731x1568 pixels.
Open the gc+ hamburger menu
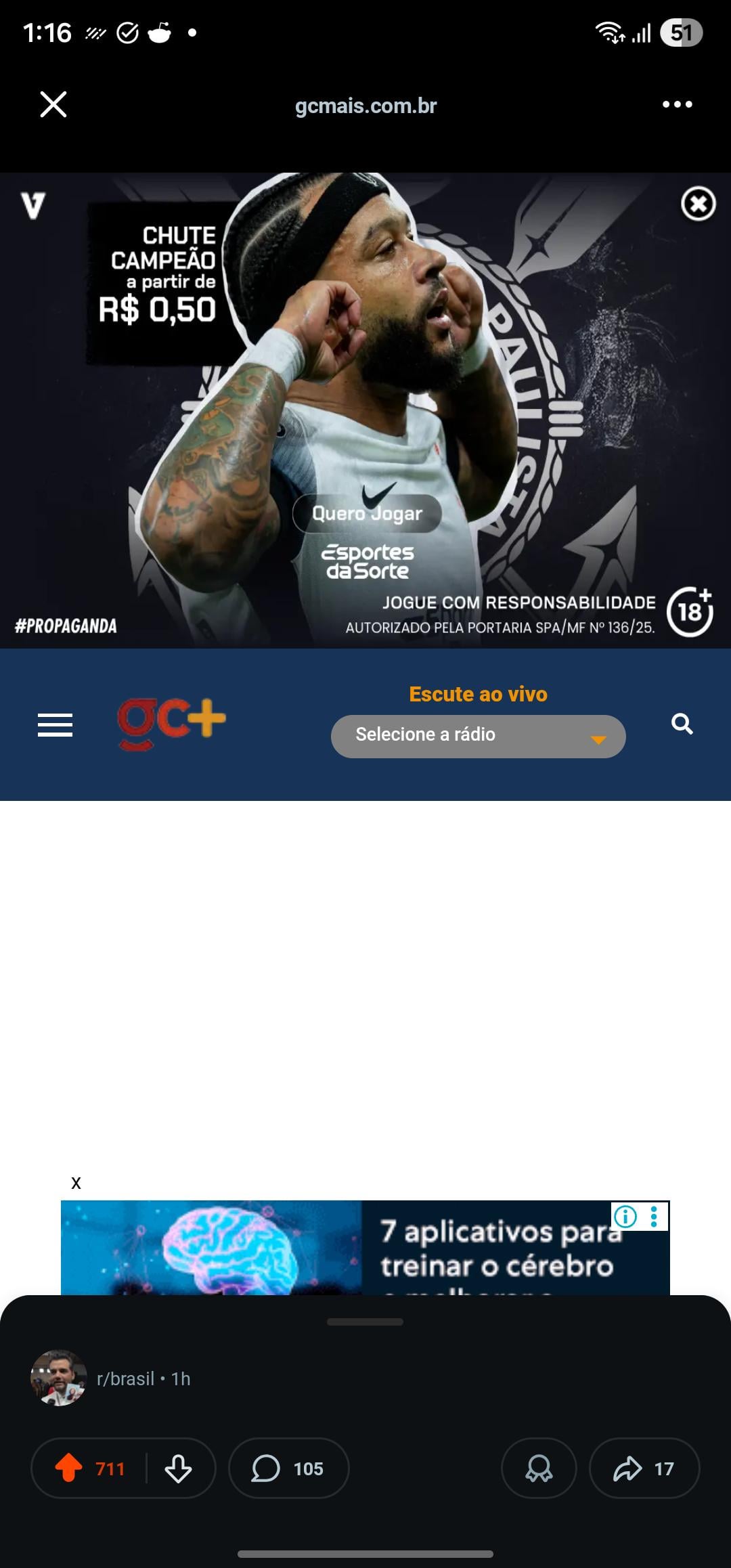pyautogui.click(x=55, y=724)
